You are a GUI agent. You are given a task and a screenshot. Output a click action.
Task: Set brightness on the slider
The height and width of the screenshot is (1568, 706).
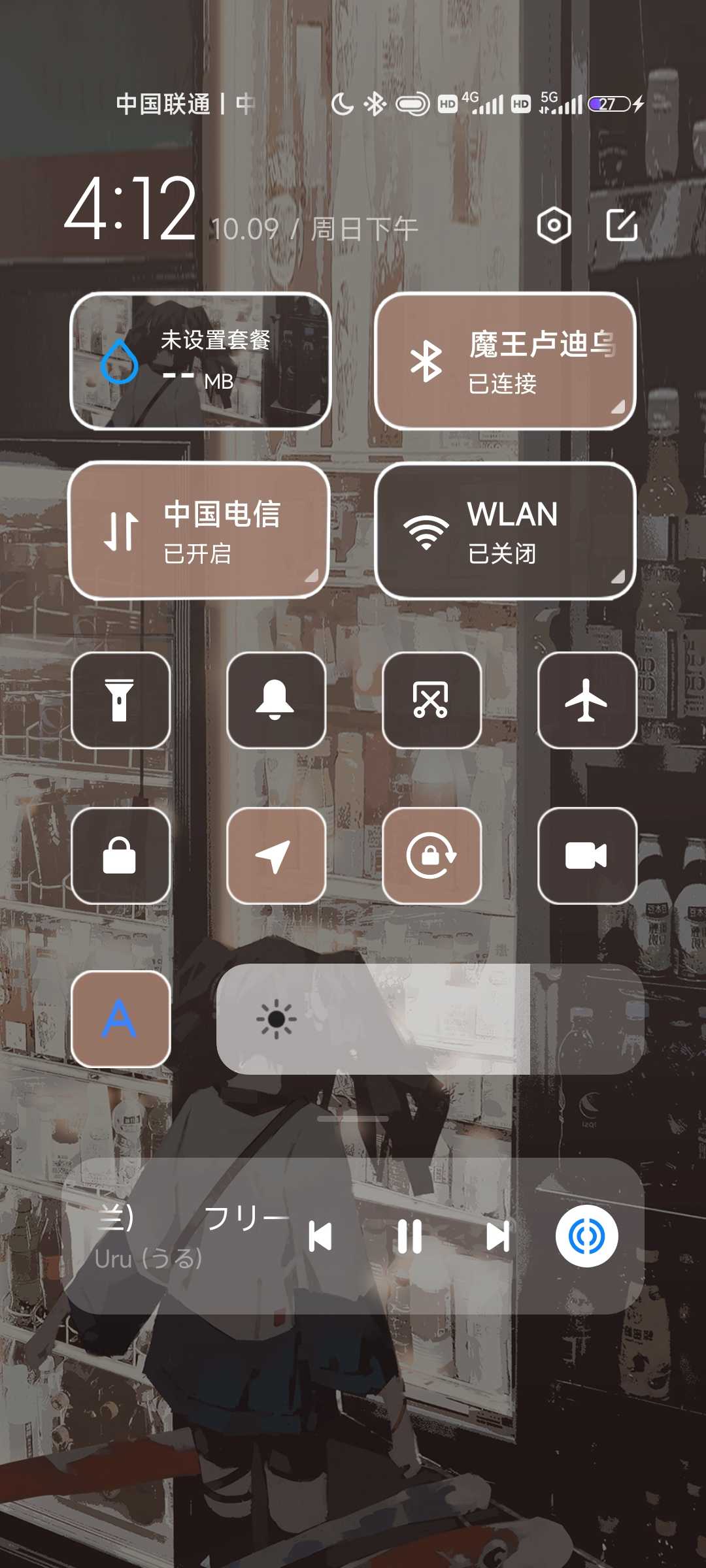[430, 1019]
